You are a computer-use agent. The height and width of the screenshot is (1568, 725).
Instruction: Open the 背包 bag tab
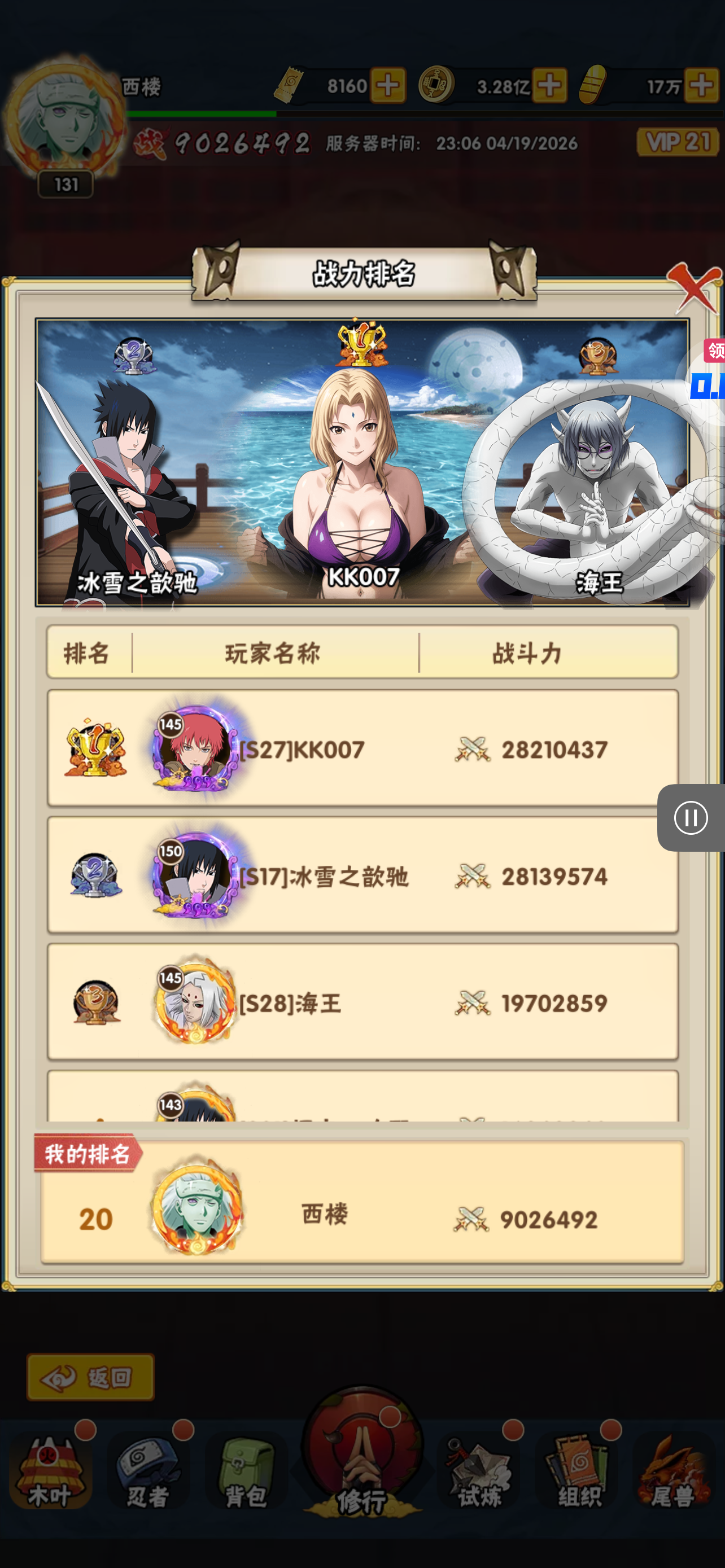click(x=246, y=1473)
